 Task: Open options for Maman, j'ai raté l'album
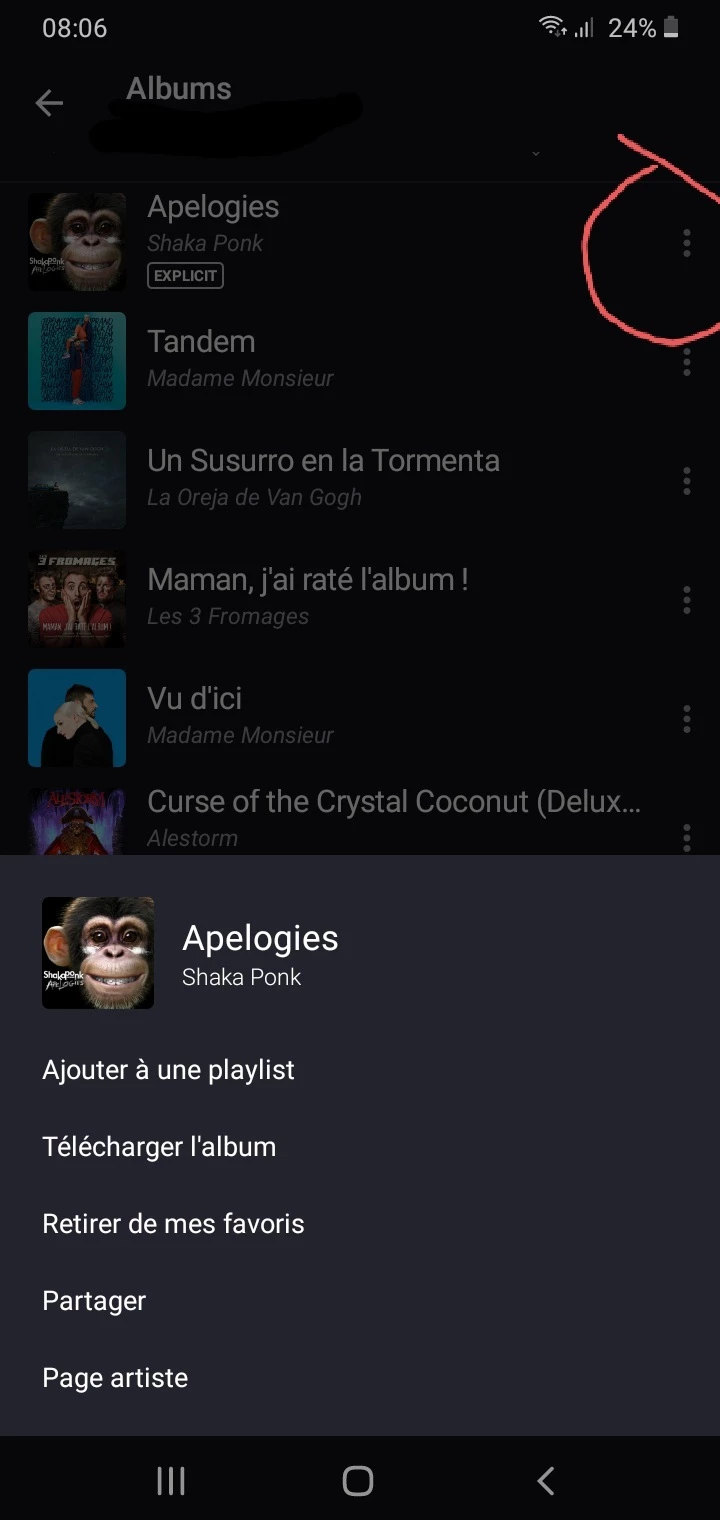pos(686,599)
